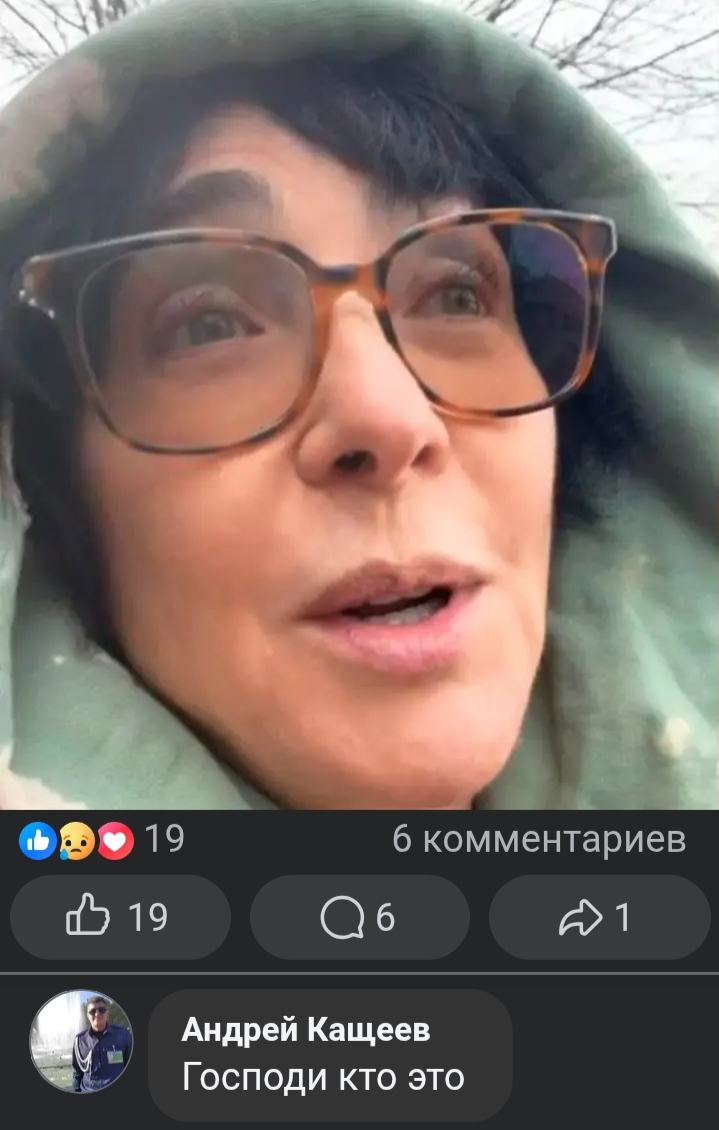Open Андрей Кащеев's profile picture
Viewport: 719px width, 1130px height.
click(x=81, y=1041)
